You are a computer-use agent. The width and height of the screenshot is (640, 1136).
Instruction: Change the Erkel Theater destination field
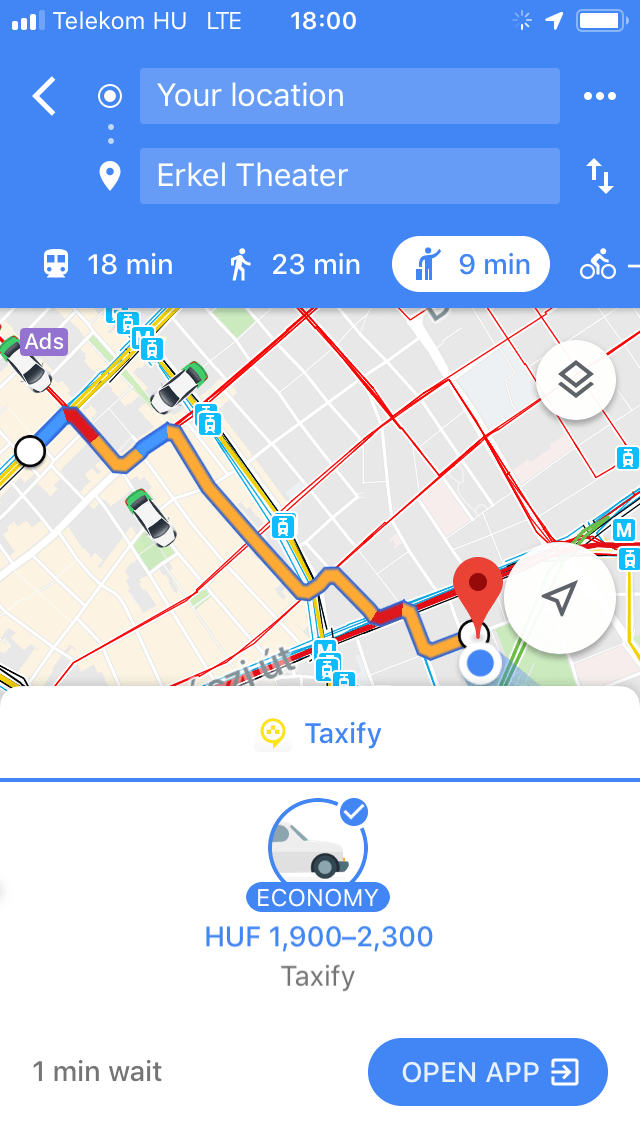pos(349,176)
